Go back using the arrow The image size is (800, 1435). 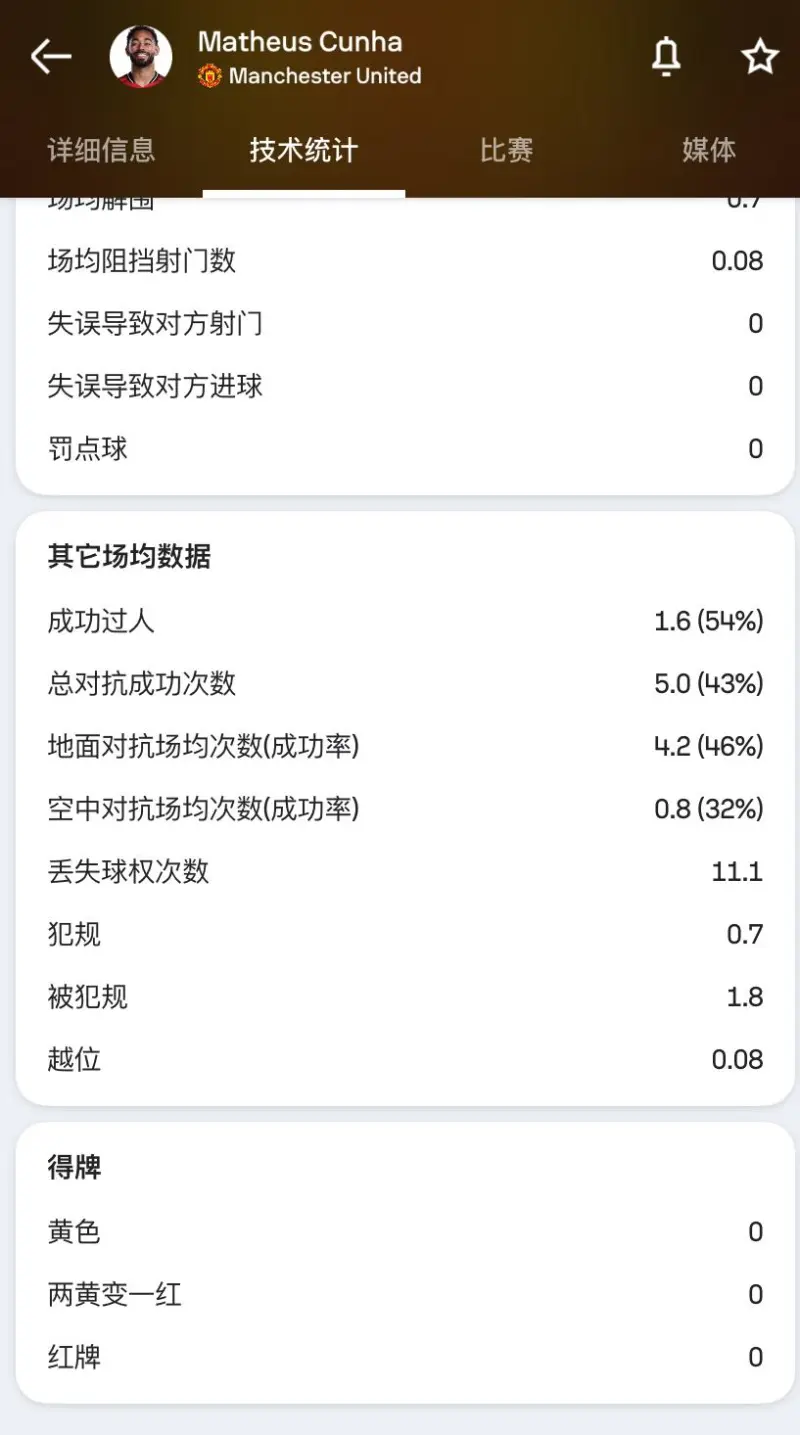(51, 57)
